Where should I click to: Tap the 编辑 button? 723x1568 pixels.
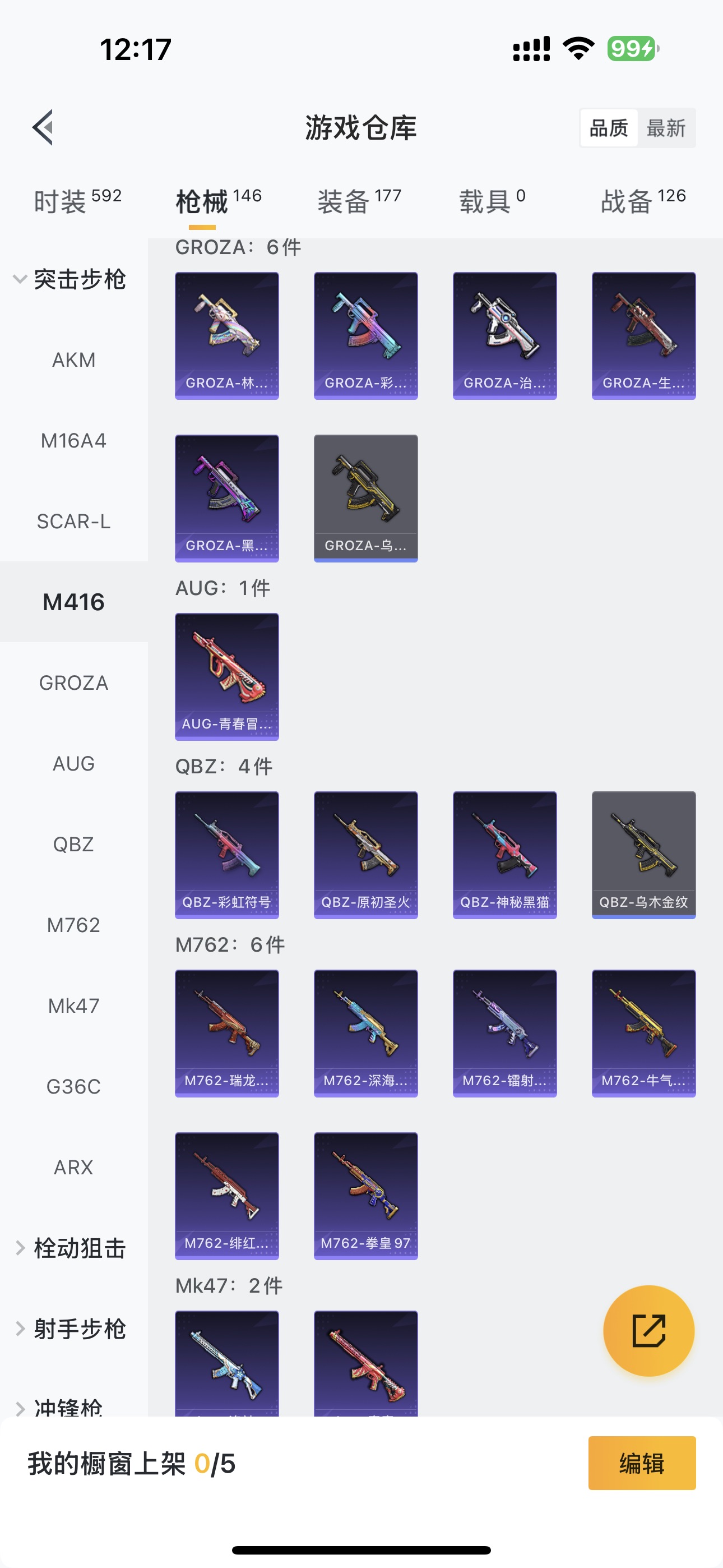(x=641, y=1463)
